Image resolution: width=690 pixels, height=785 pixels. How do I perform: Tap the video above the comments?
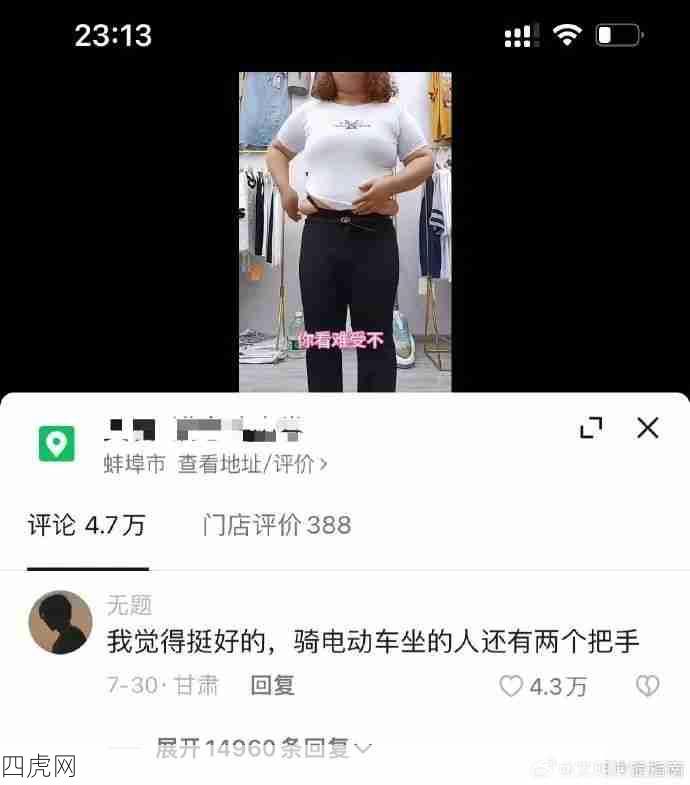tap(344, 231)
